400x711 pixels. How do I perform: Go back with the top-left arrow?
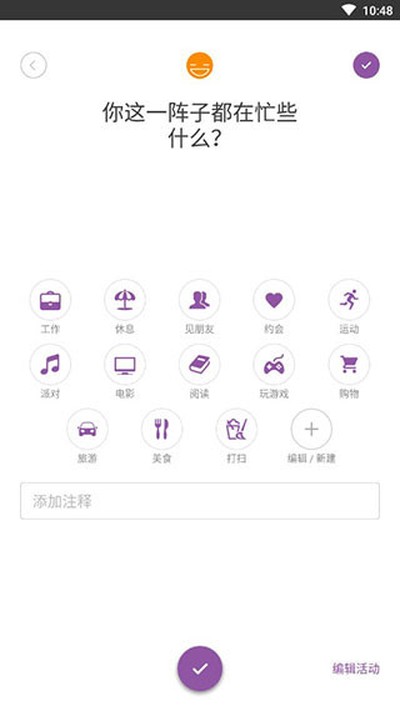point(34,65)
